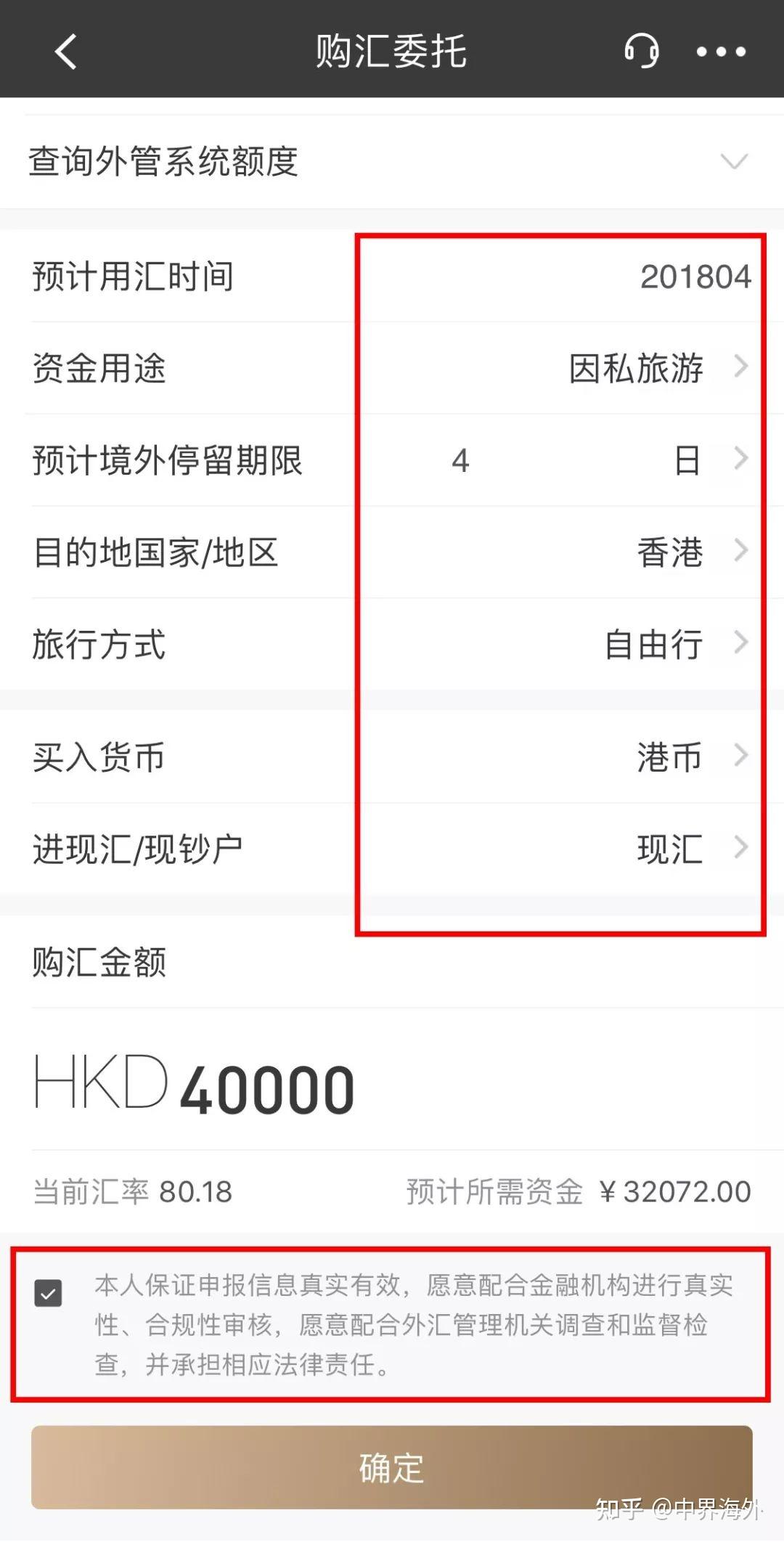Open customer service via headset icon
Viewport: 784px width, 1542px height.
pos(642,51)
